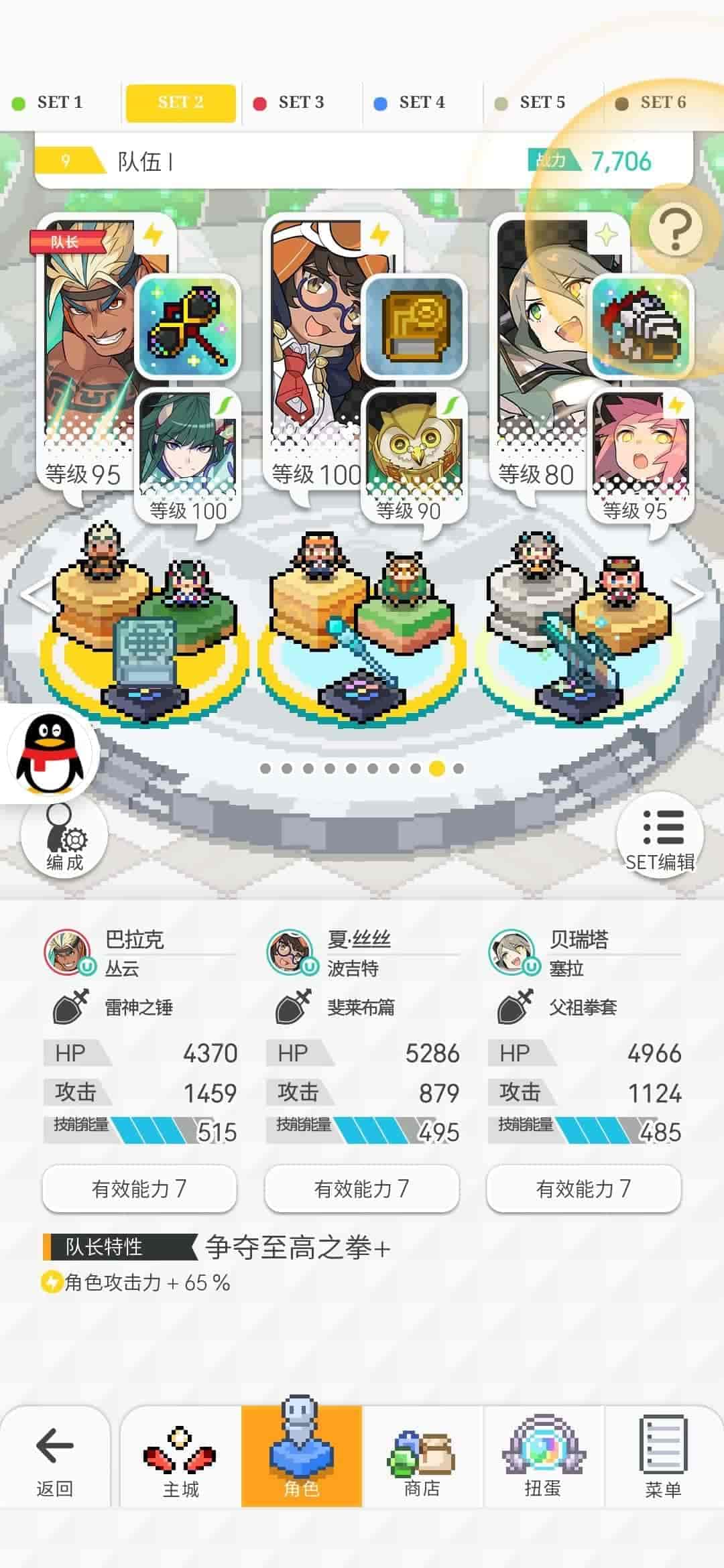
Task: Open the question mark help icon
Action: pos(675,229)
